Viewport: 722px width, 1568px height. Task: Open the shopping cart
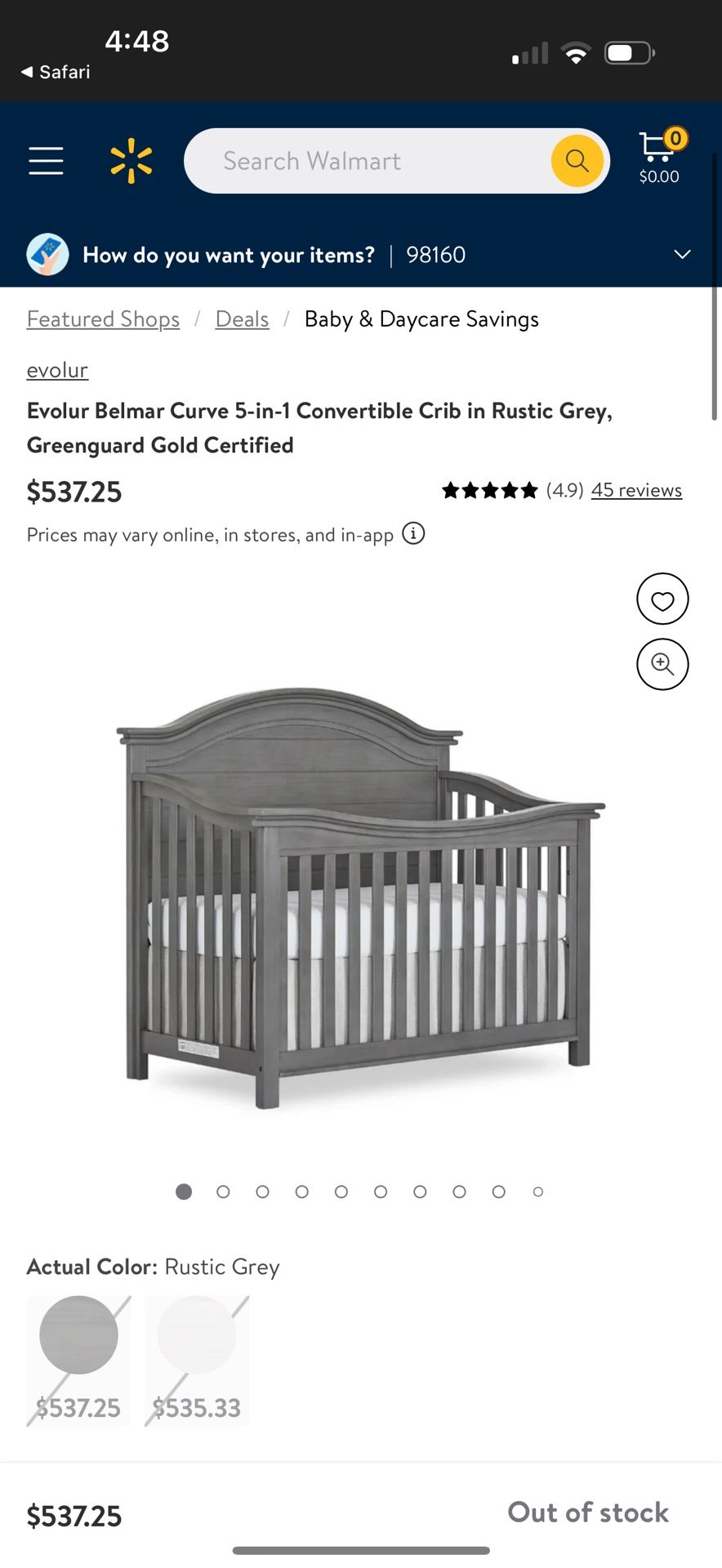660,157
